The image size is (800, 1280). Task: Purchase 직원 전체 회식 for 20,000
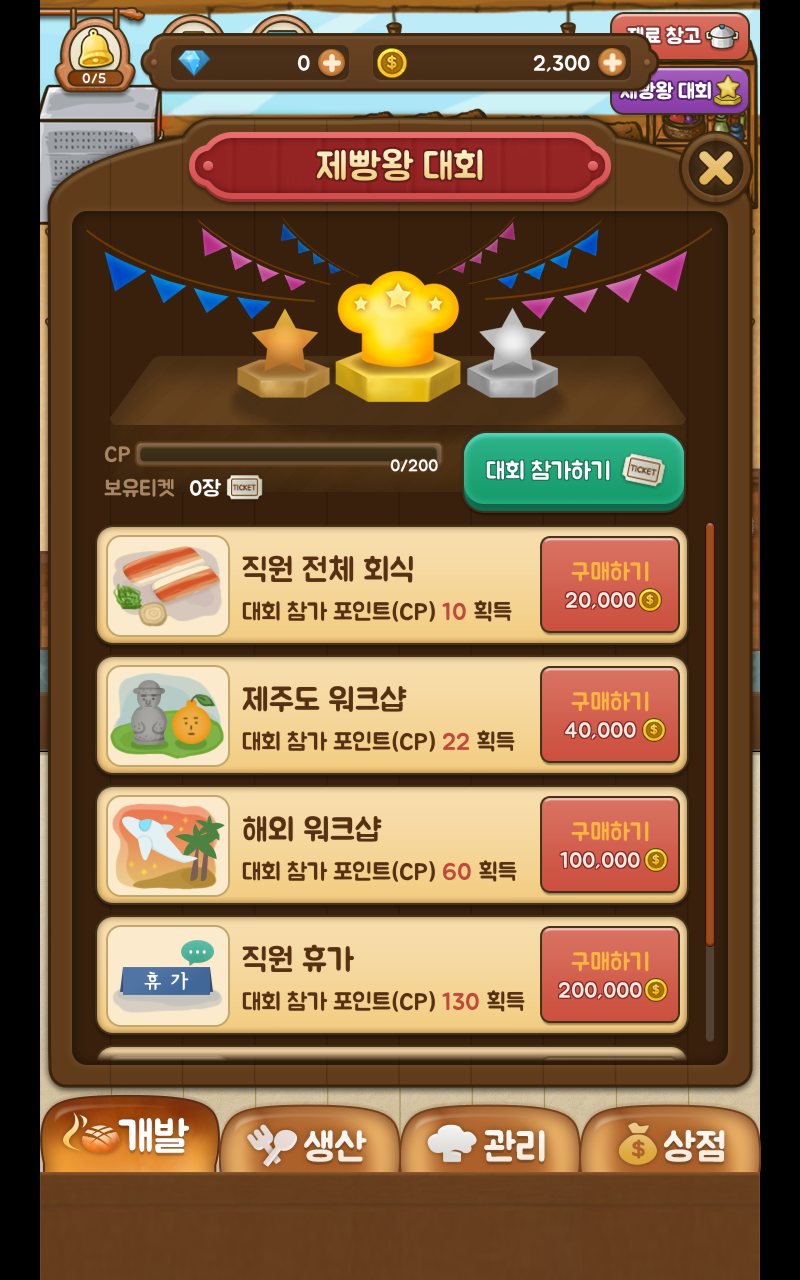click(x=610, y=585)
